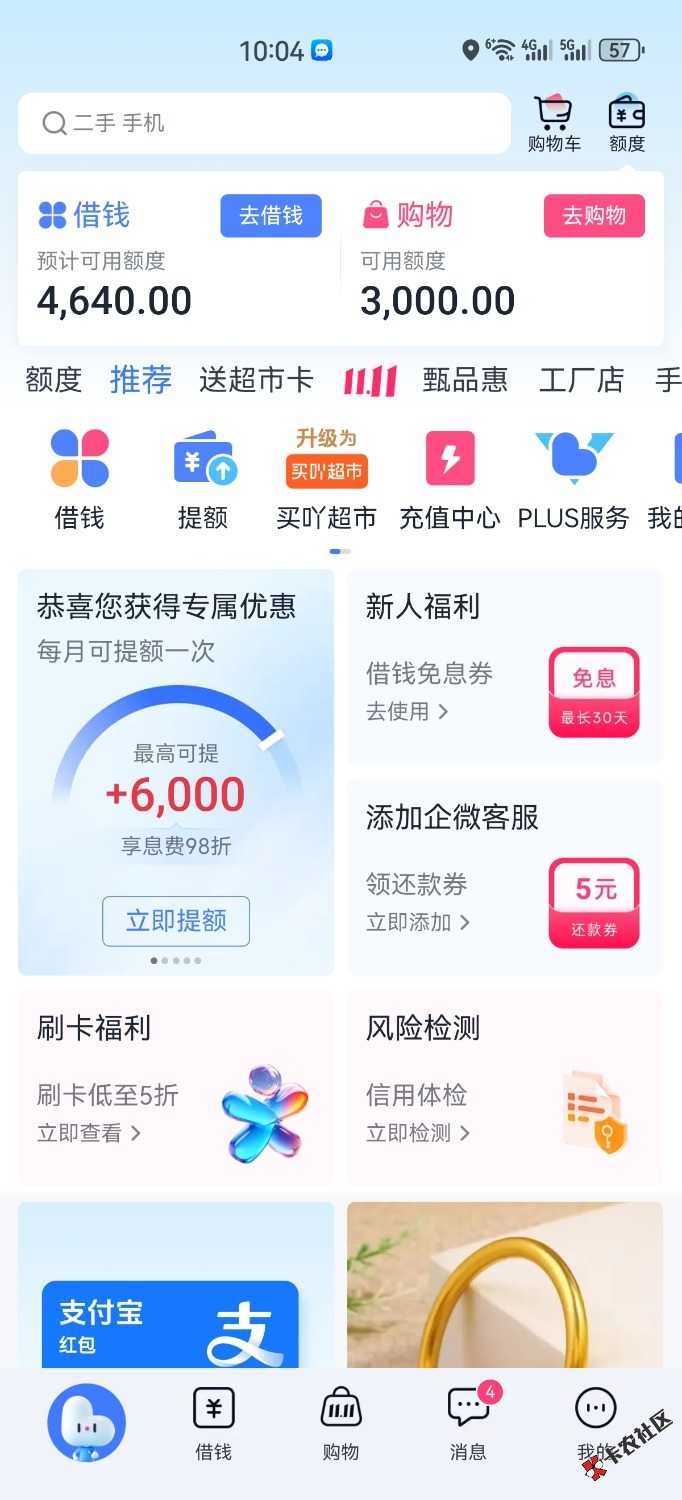The image size is (682, 1500).
Task: Switch to the bottom 借钱 tab
Action: pos(213,1424)
